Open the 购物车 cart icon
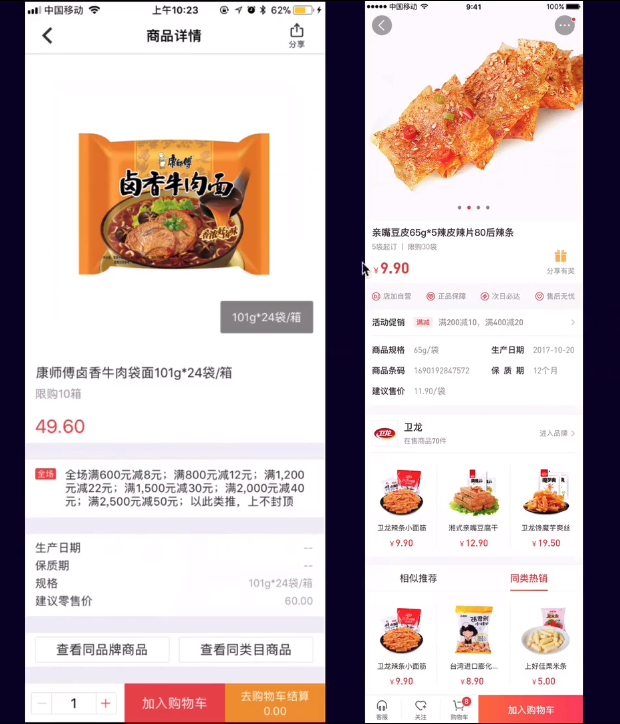 [459, 708]
